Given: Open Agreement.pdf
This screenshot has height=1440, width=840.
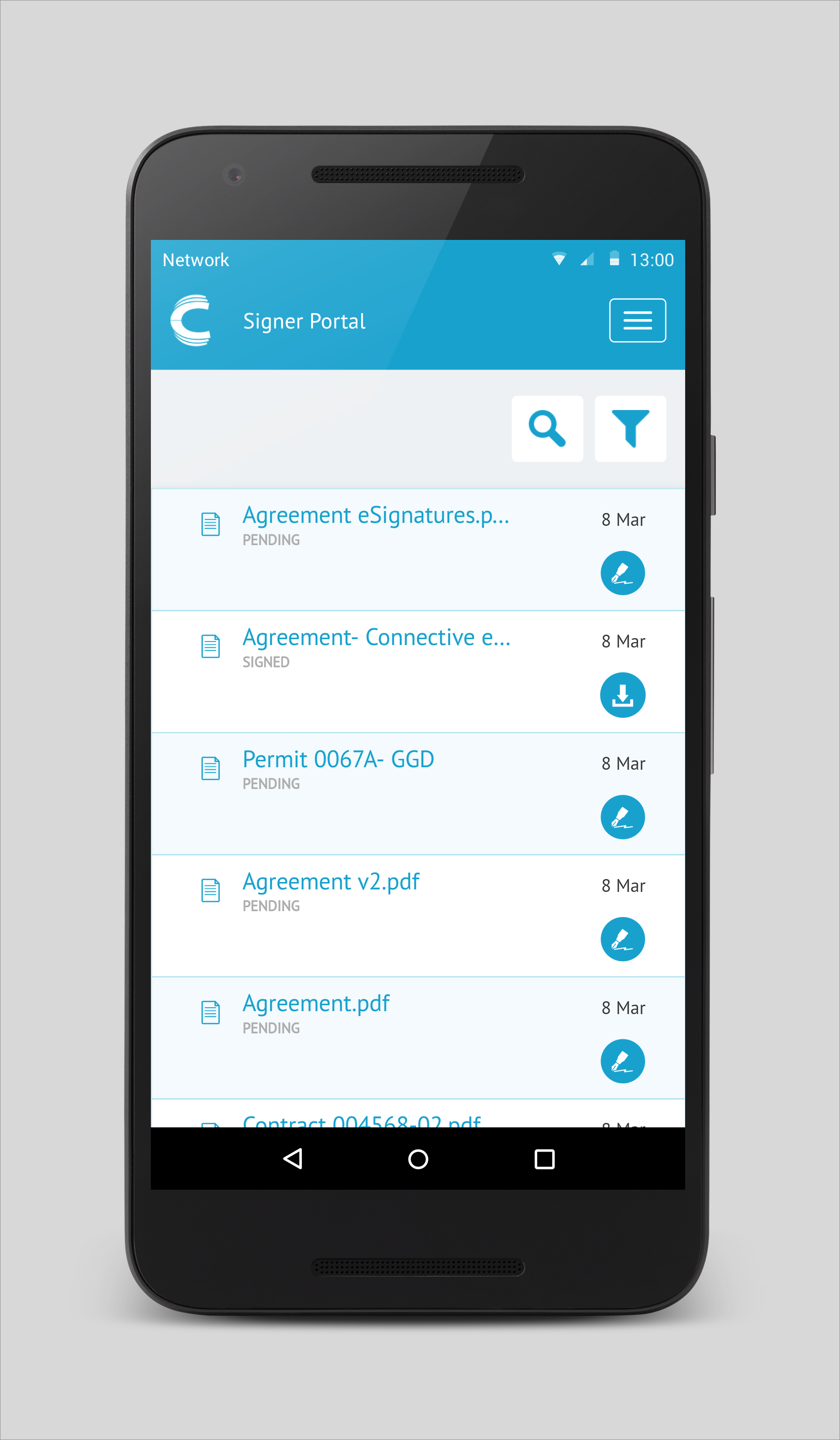Looking at the screenshot, I should click(316, 1003).
